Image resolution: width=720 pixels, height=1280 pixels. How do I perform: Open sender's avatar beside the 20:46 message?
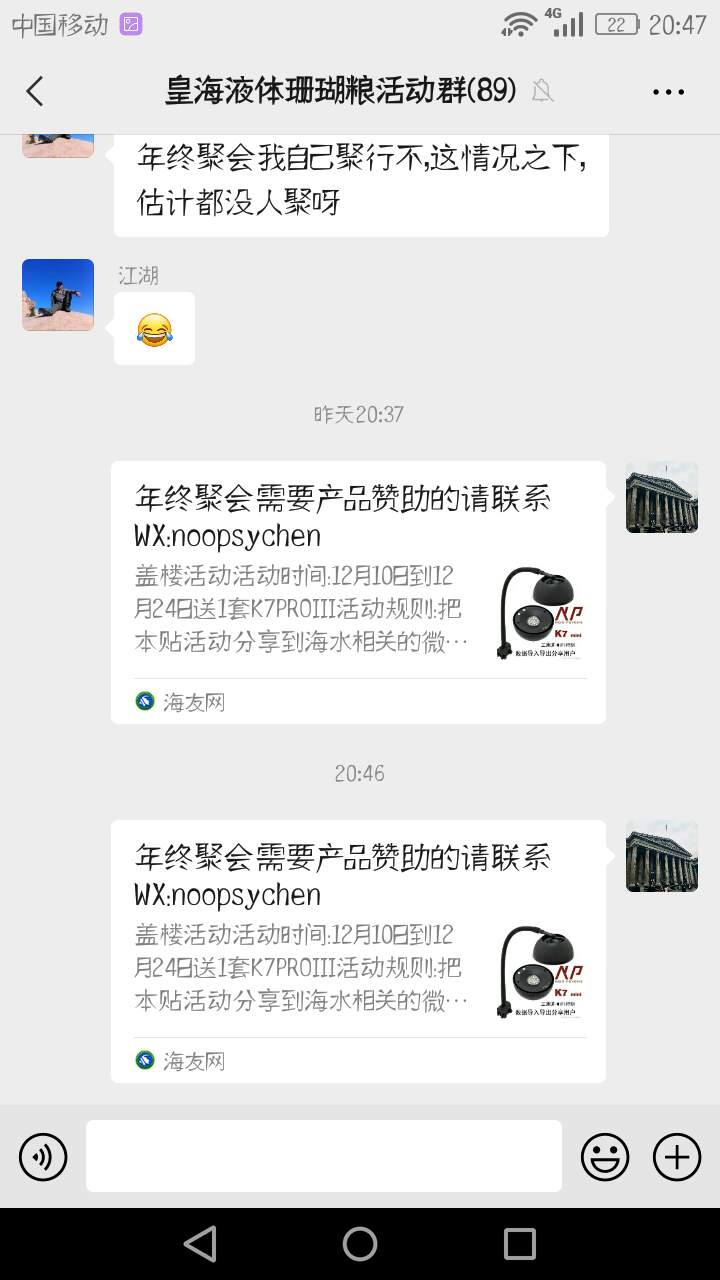(661, 856)
